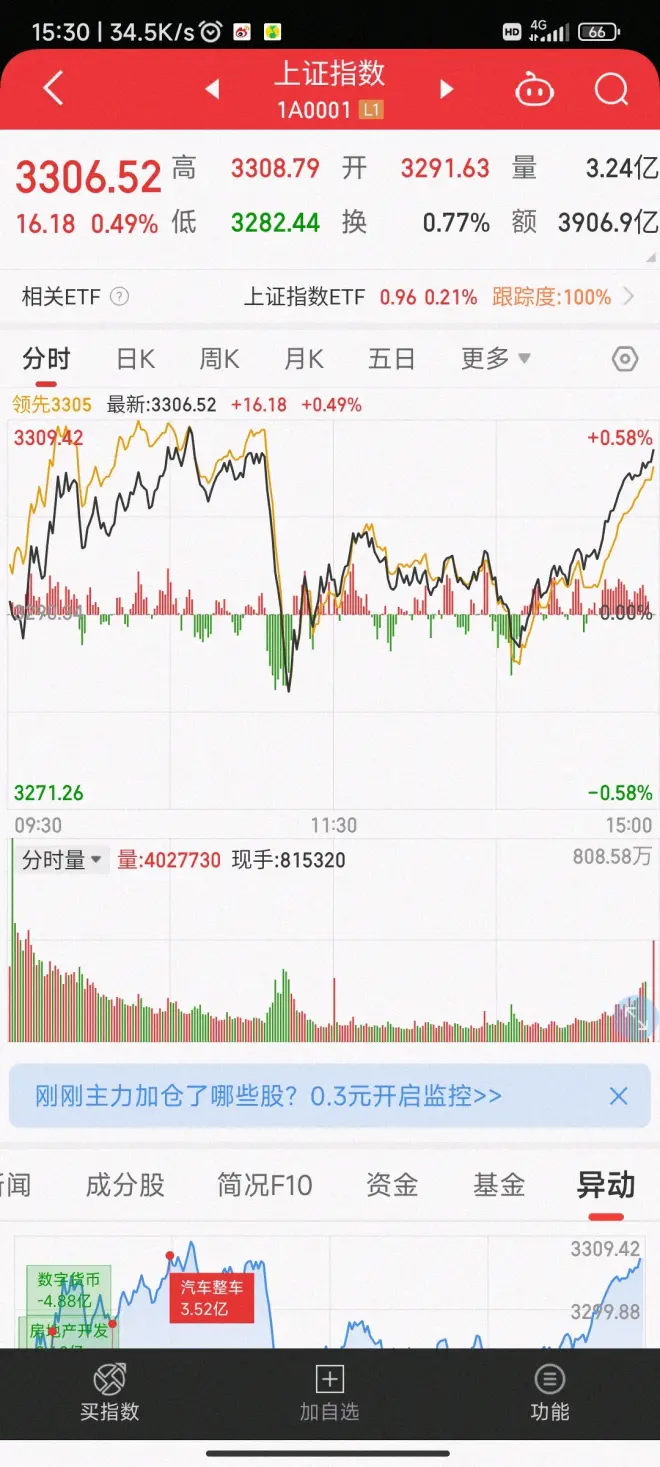Switch to previous index with left triangle
Image resolution: width=660 pixels, height=1467 pixels.
[x=212, y=90]
